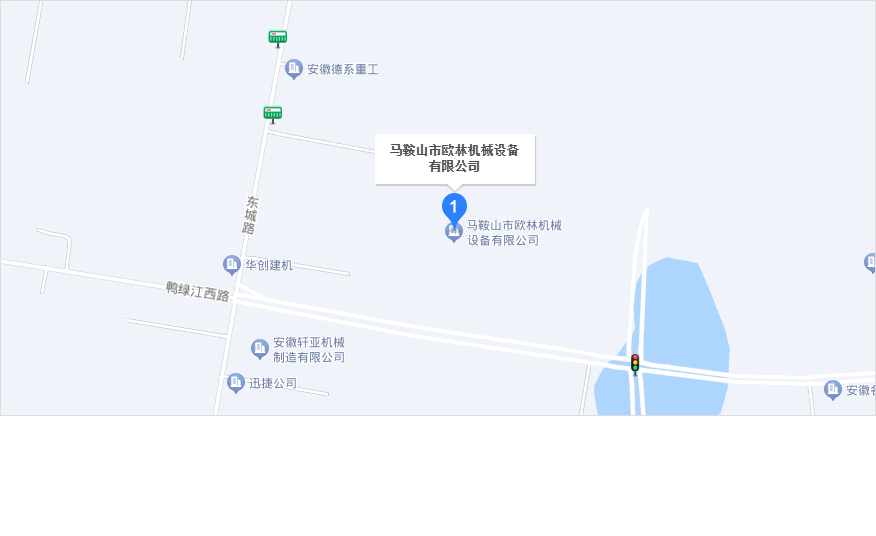The image size is (876, 536).
Task: Open the 安徽轩亚机械制造有限公司 place marker
Action: tap(260, 348)
